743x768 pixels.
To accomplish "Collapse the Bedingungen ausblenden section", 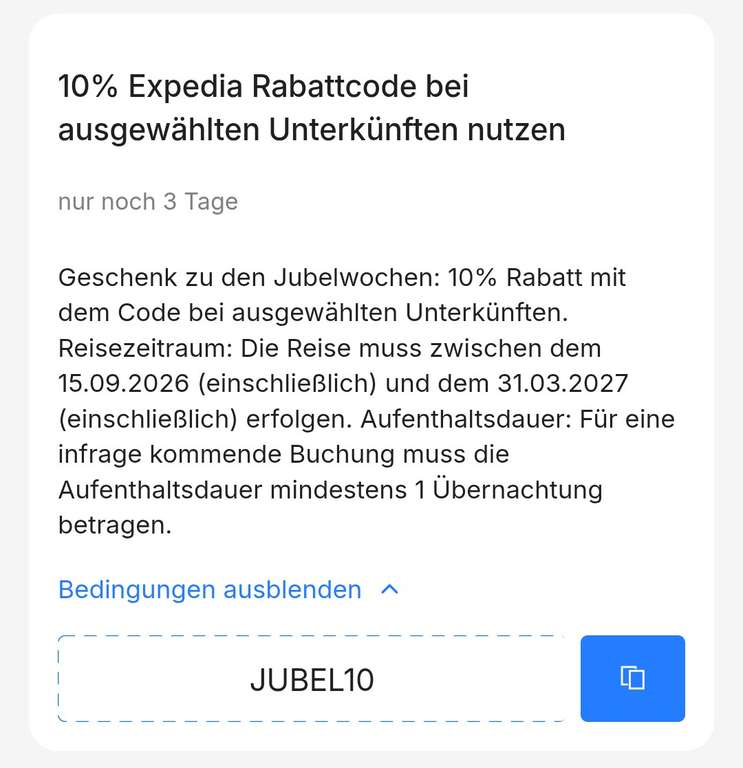I will [x=229, y=589].
